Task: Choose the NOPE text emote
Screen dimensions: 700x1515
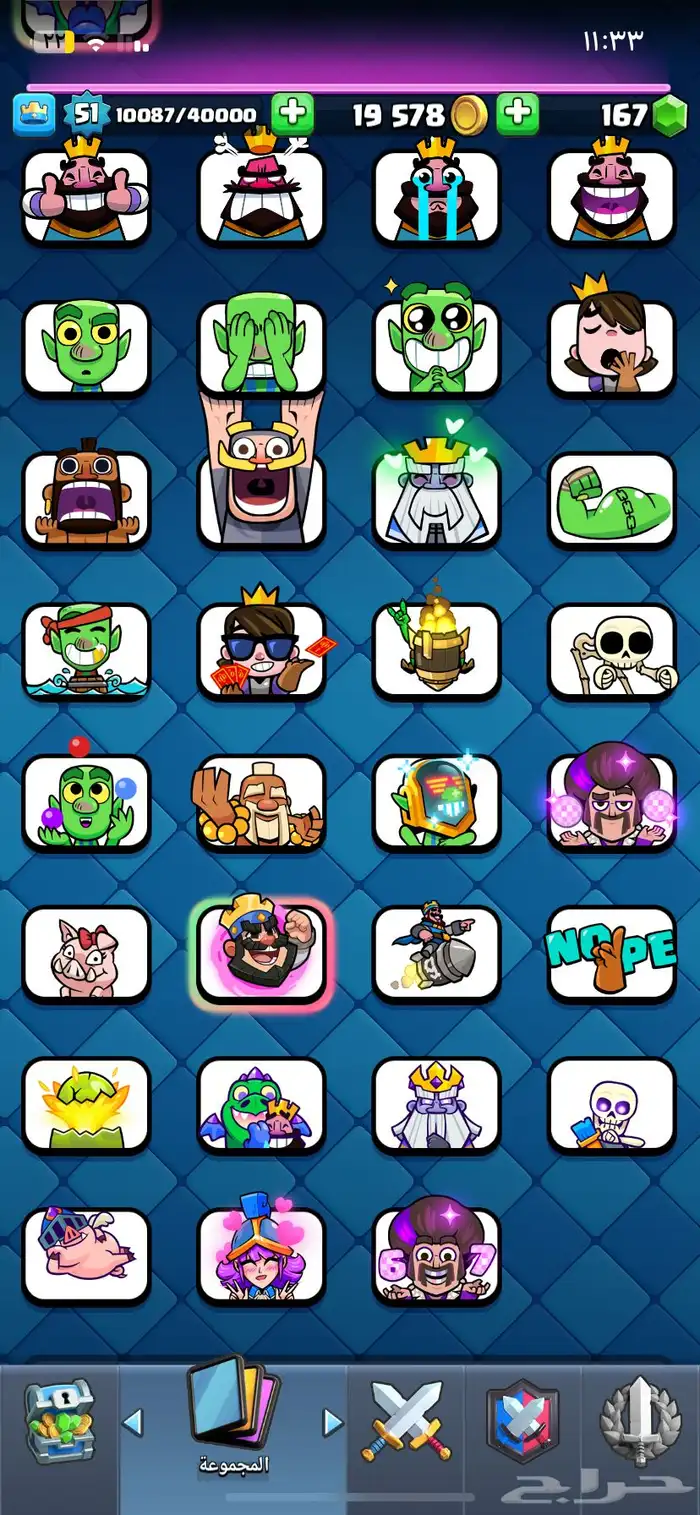Action: click(612, 953)
